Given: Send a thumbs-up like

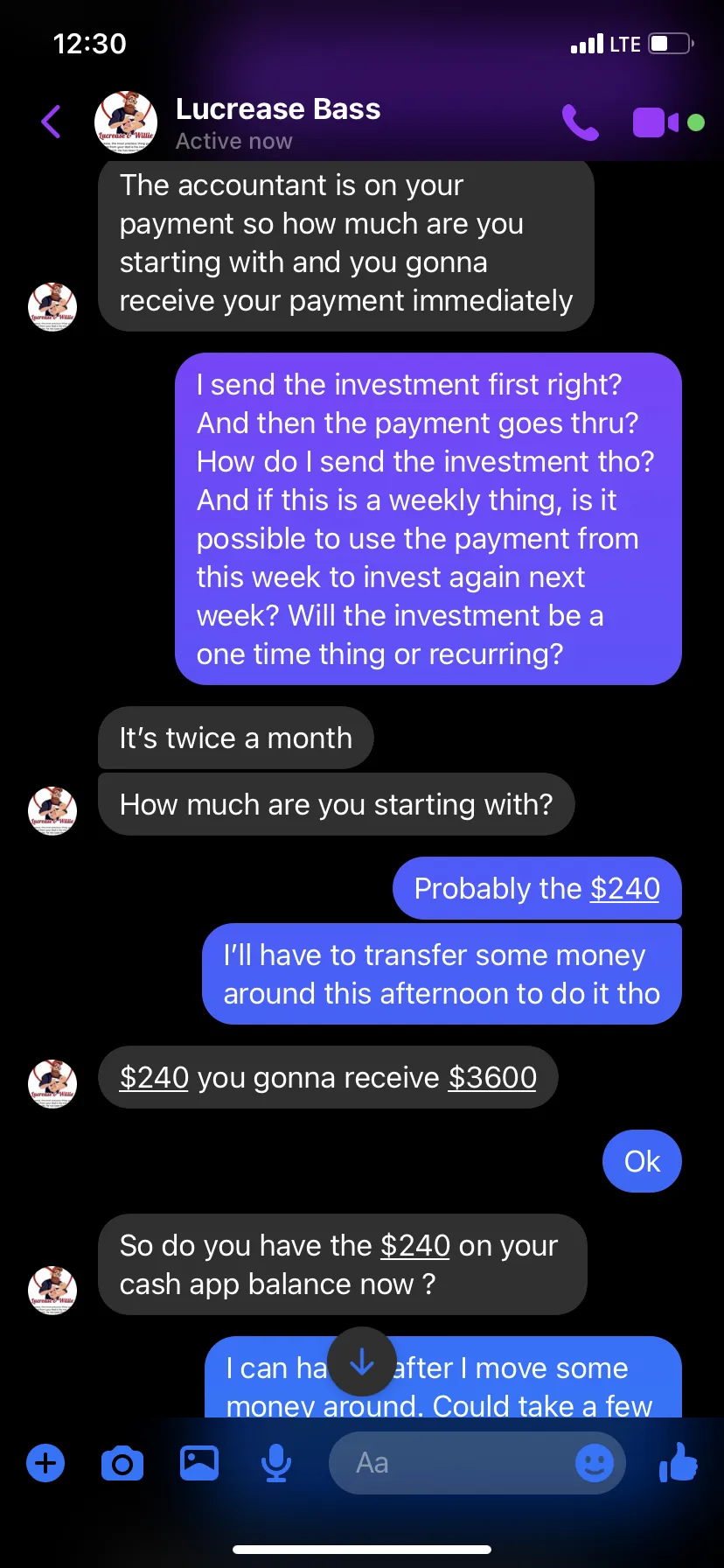Looking at the screenshot, I should [679, 1461].
